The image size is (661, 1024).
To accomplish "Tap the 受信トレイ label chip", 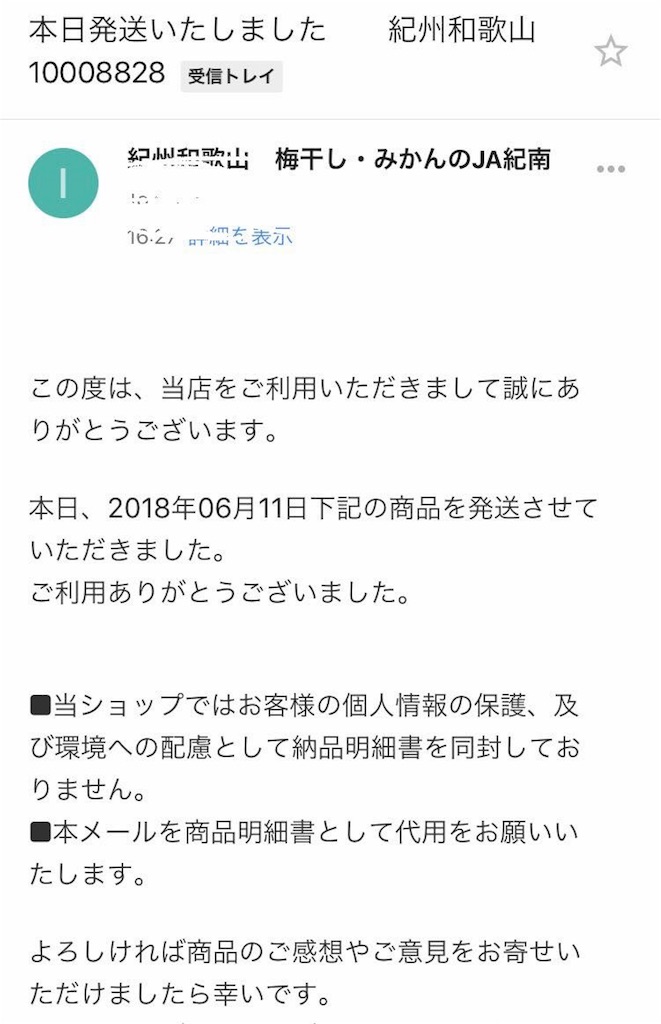I will point(231,76).
